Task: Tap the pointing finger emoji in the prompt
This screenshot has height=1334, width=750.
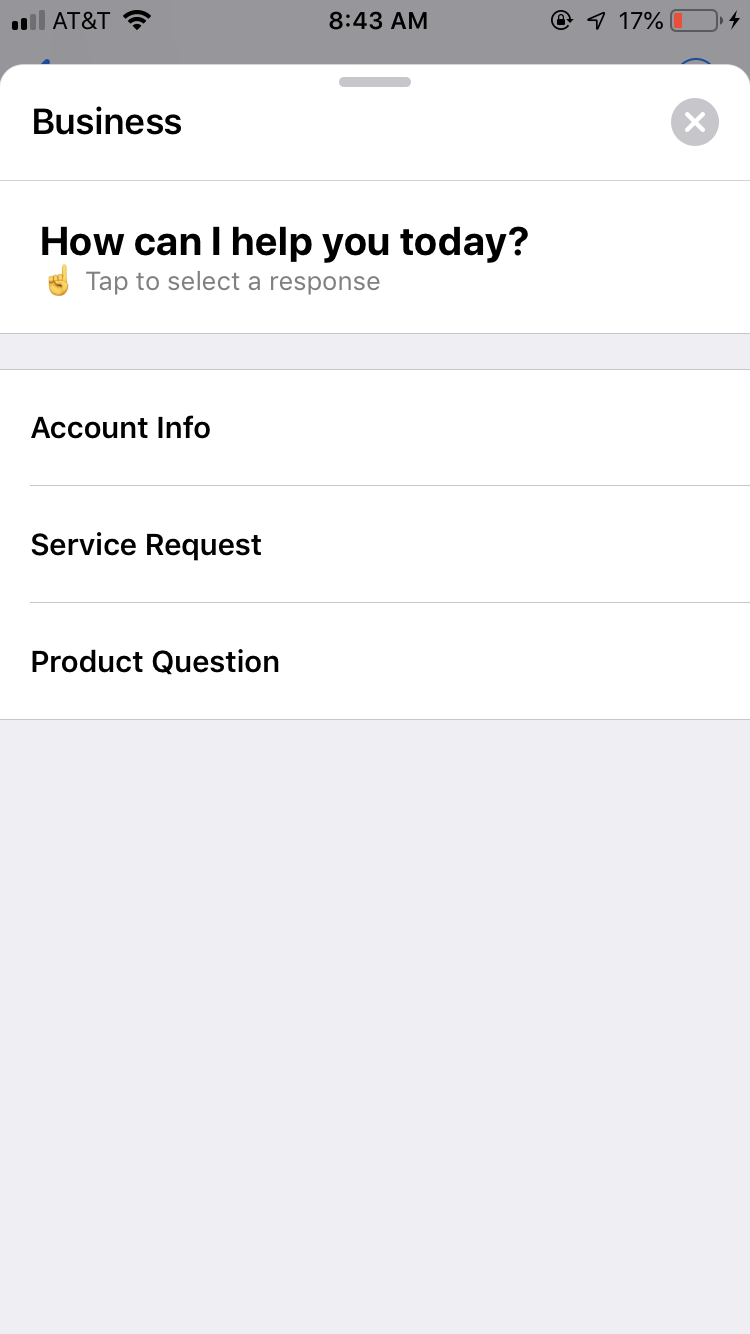Action: 58,281
